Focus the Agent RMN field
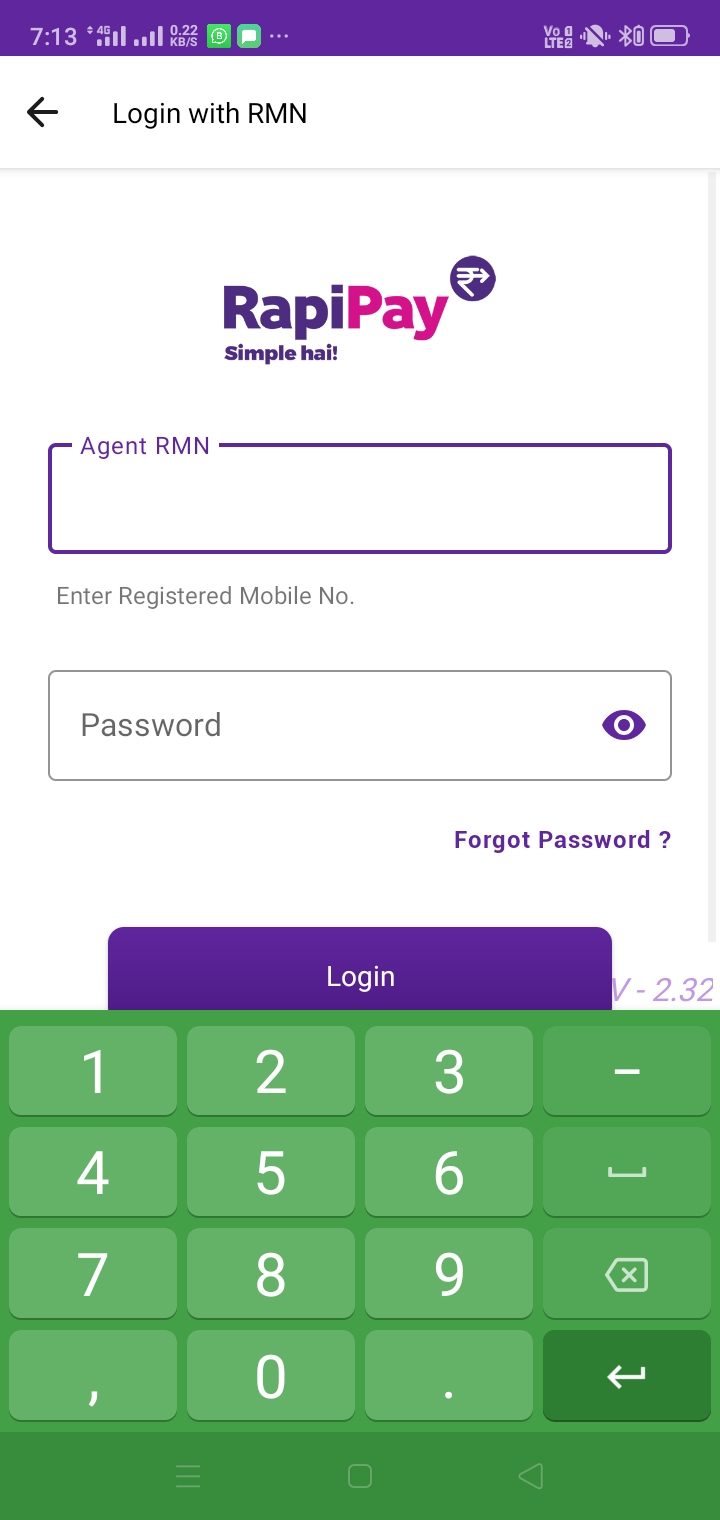Viewport: 720px width, 1520px height. 360,499
